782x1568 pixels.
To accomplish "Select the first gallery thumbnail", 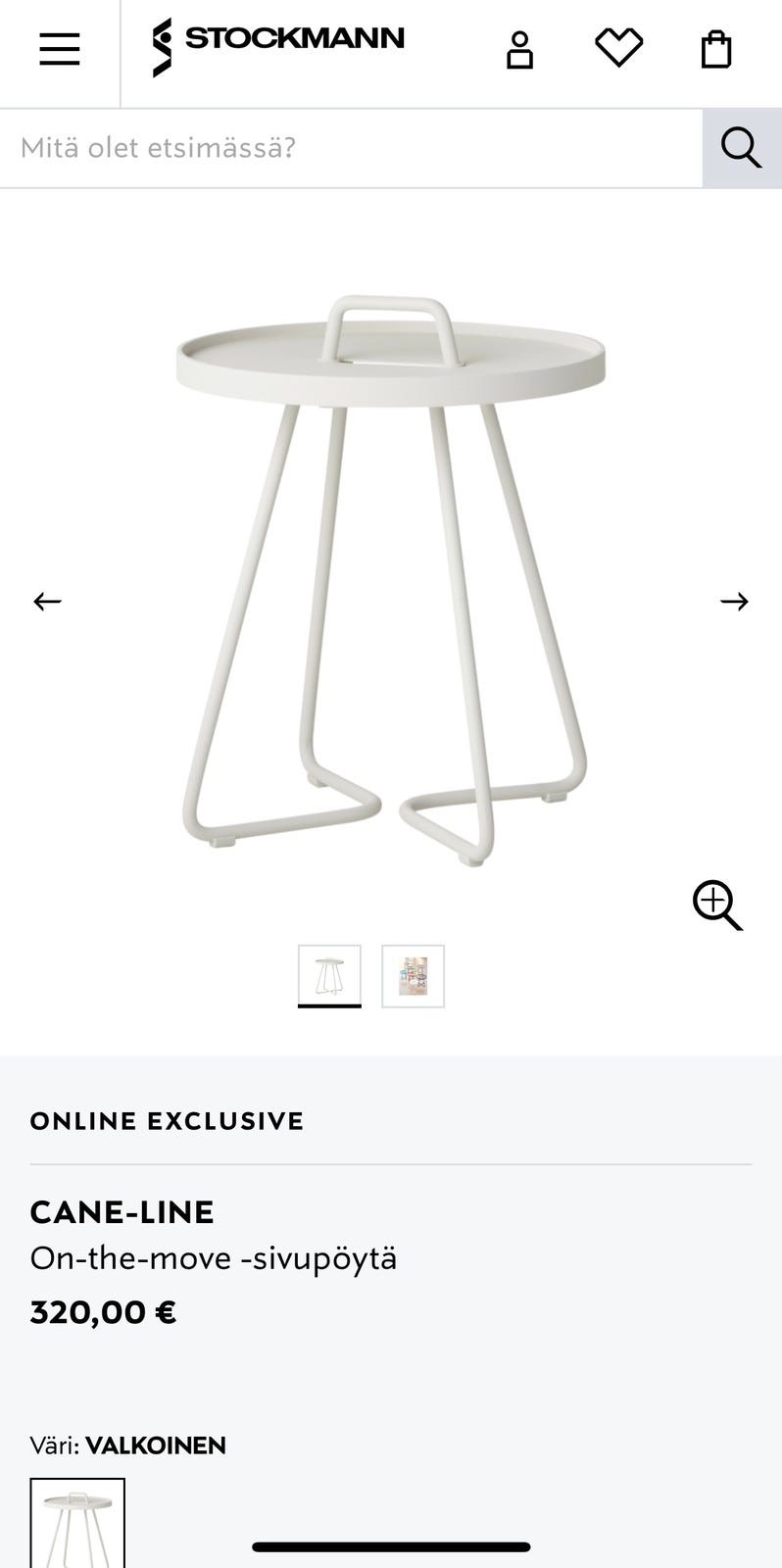I will pos(329,975).
